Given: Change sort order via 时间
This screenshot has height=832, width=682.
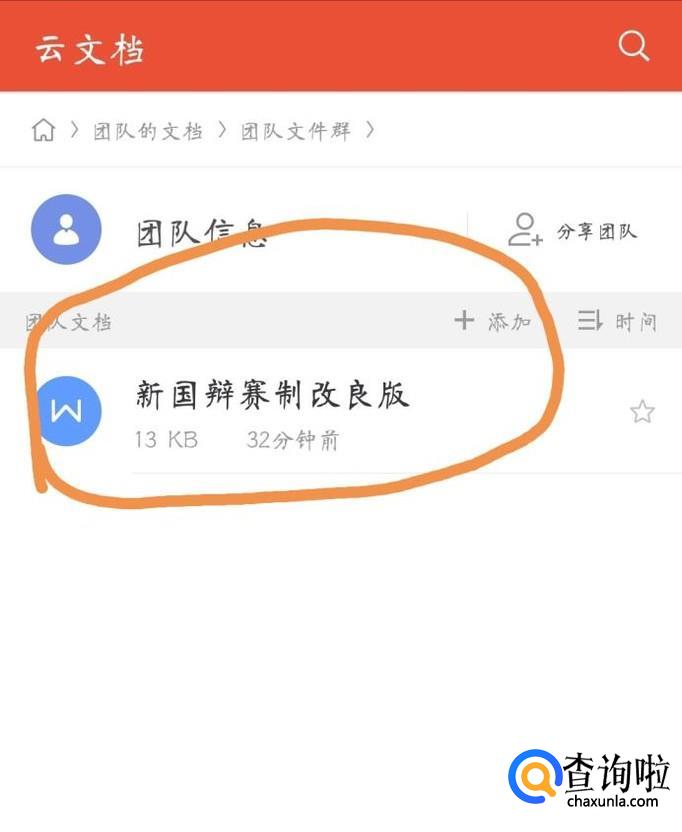Looking at the screenshot, I should [618, 321].
